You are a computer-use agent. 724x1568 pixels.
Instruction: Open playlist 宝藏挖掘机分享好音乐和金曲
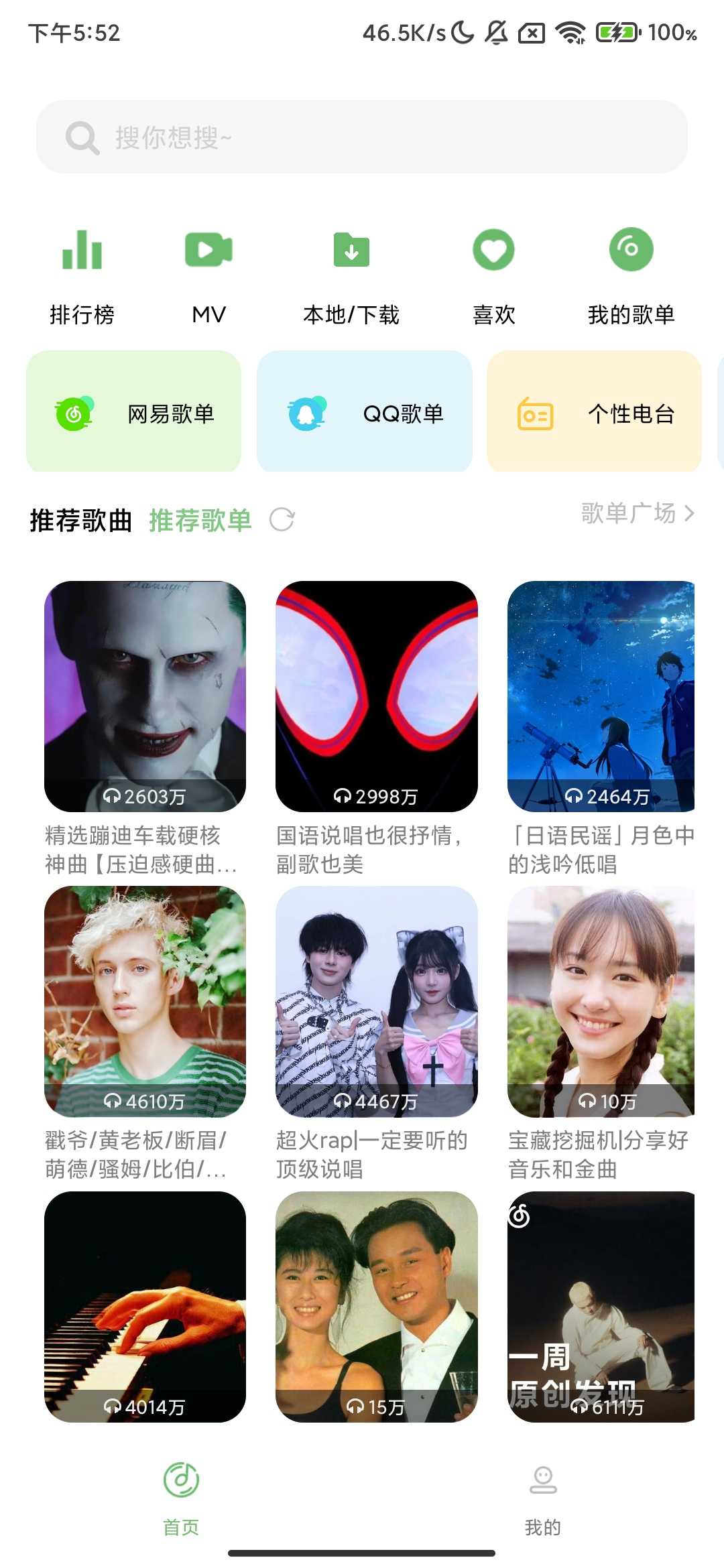601,1002
